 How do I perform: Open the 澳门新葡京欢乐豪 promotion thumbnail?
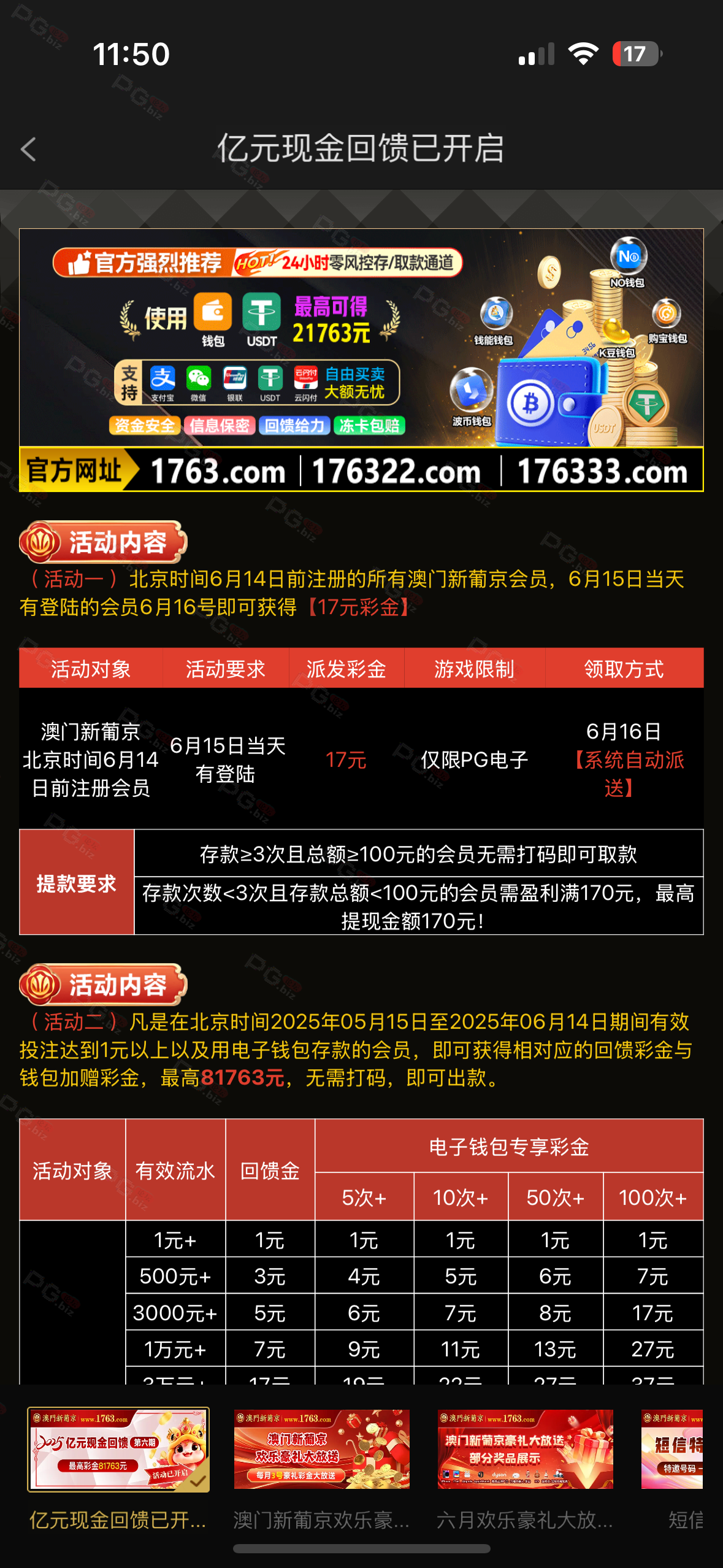point(322,1450)
